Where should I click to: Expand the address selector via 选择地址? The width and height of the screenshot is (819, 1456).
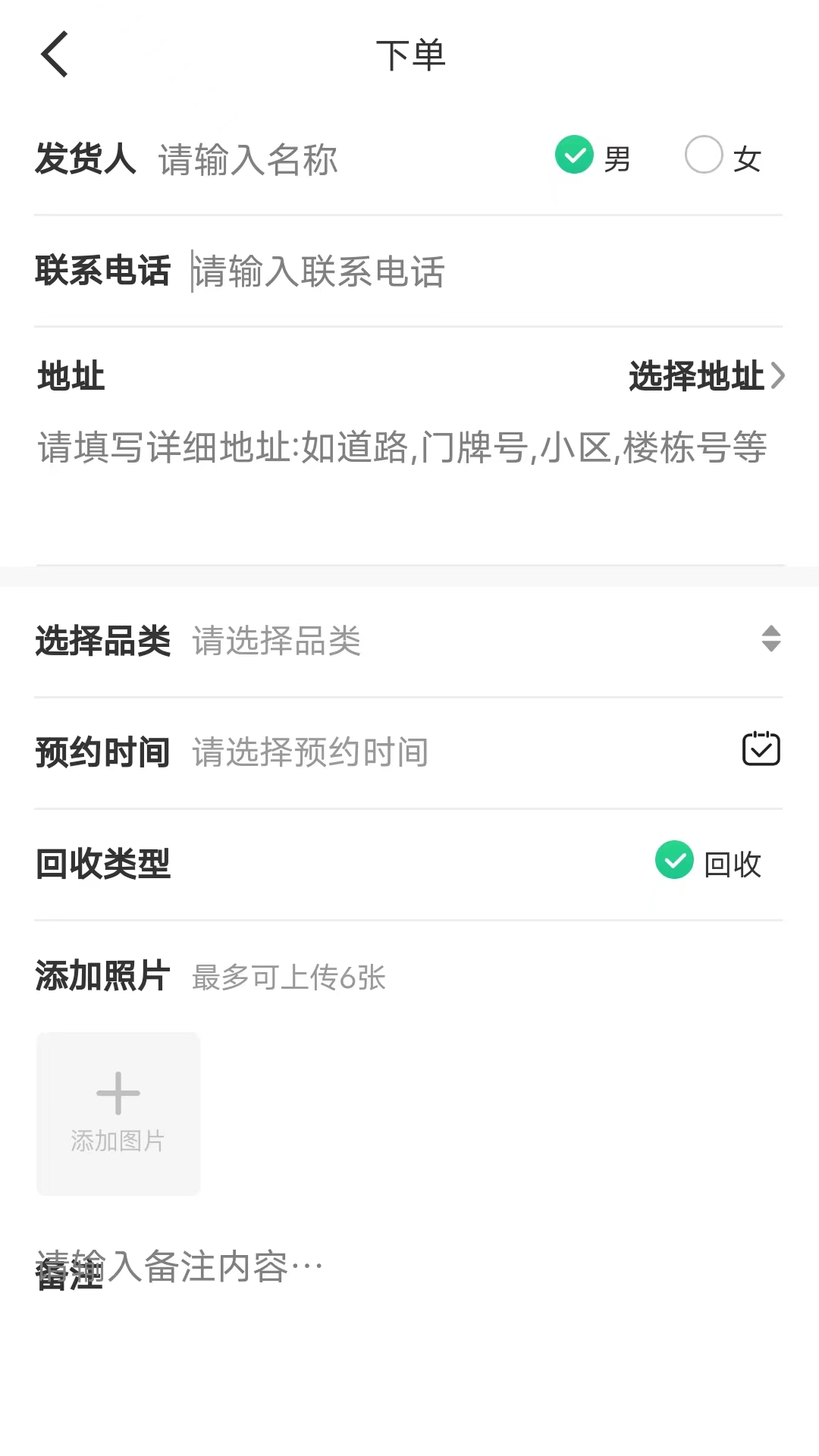(x=698, y=376)
